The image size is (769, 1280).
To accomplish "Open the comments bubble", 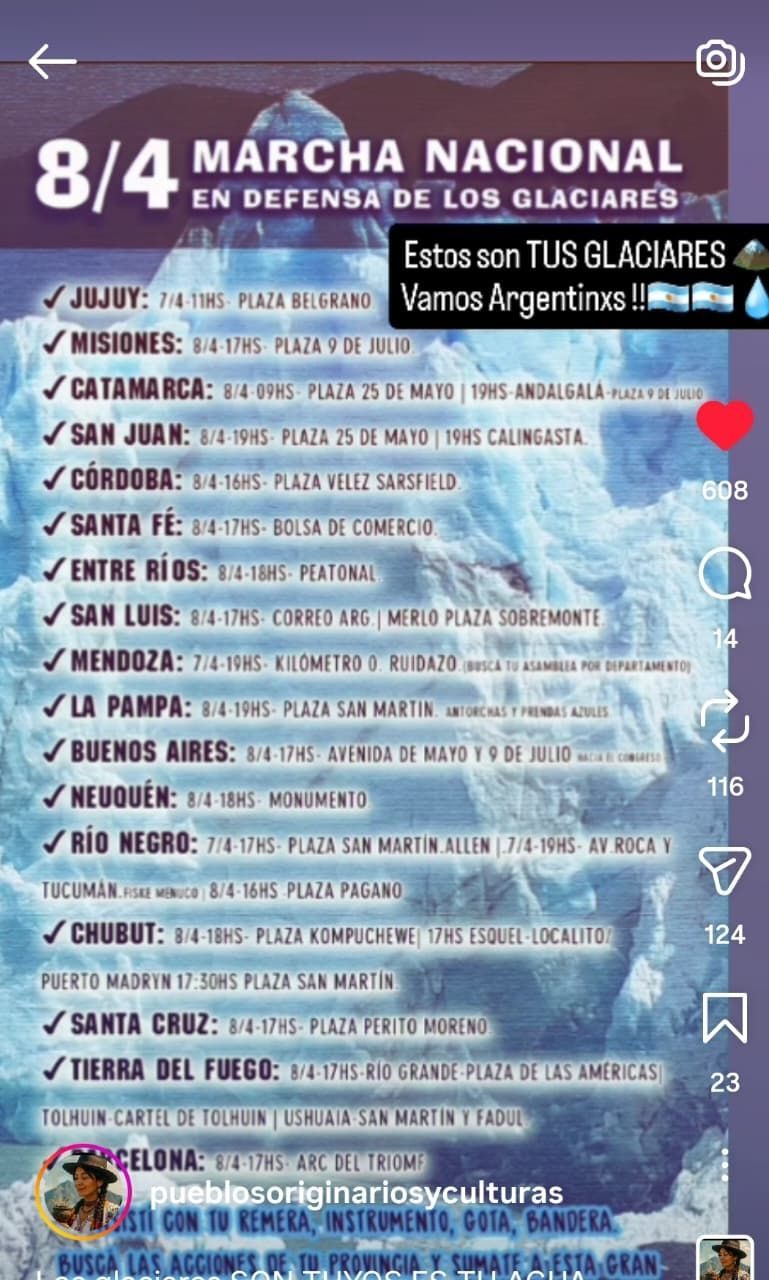I will click(x=724, y=575).
